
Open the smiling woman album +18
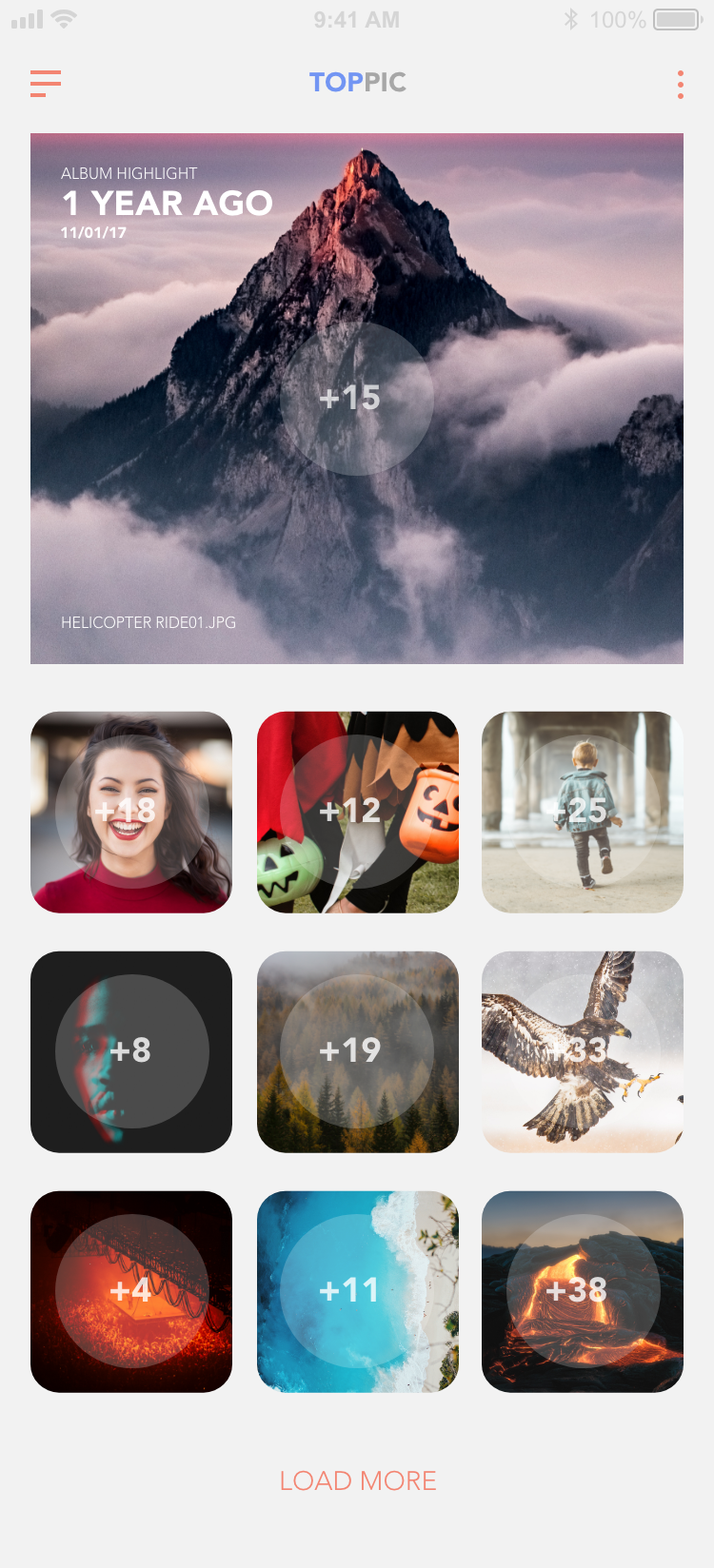[x=131, y=812]
